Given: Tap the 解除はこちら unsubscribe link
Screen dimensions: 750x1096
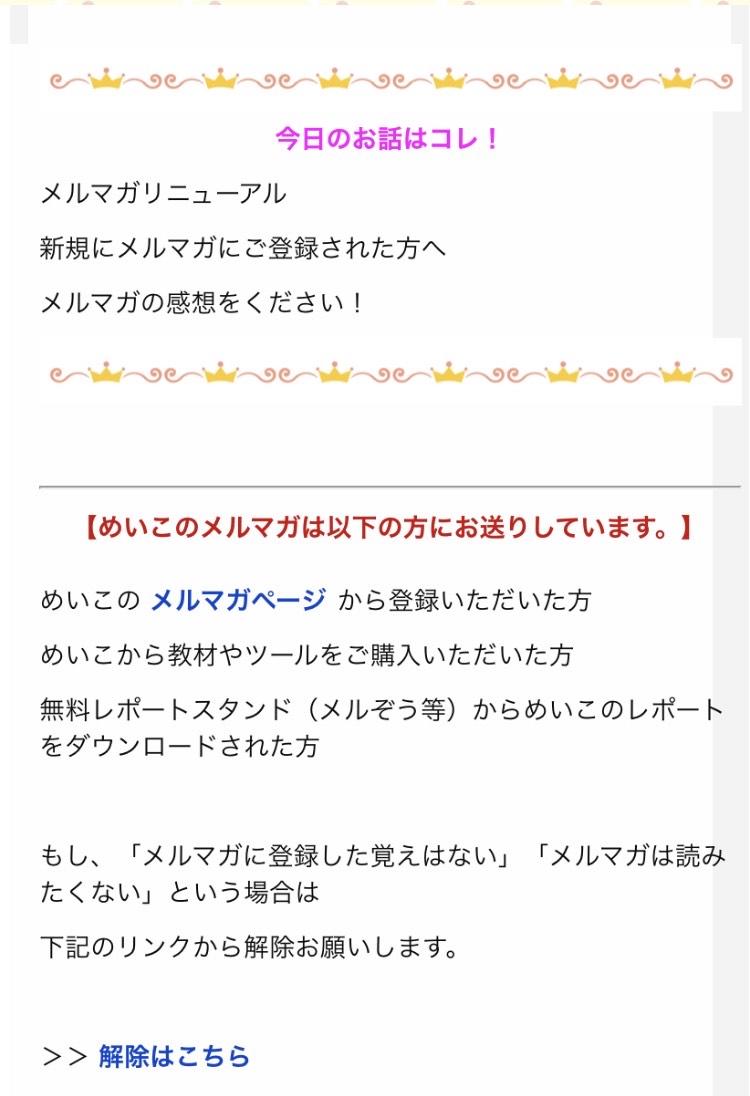Looking at the screenshot, I should (174, 1056).
